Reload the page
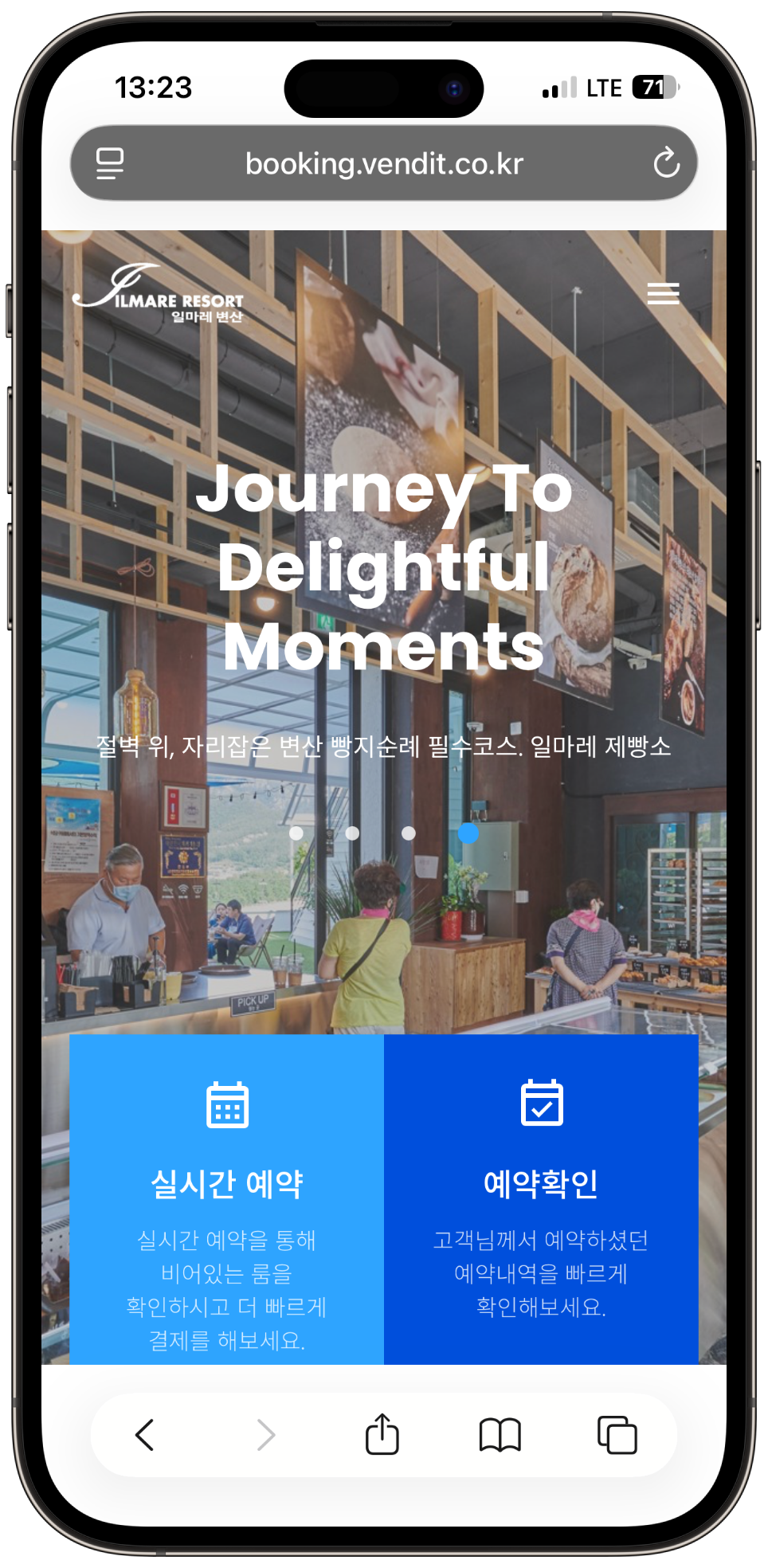The height and width of the screenshot is (1568, 768). coord(666,163)
